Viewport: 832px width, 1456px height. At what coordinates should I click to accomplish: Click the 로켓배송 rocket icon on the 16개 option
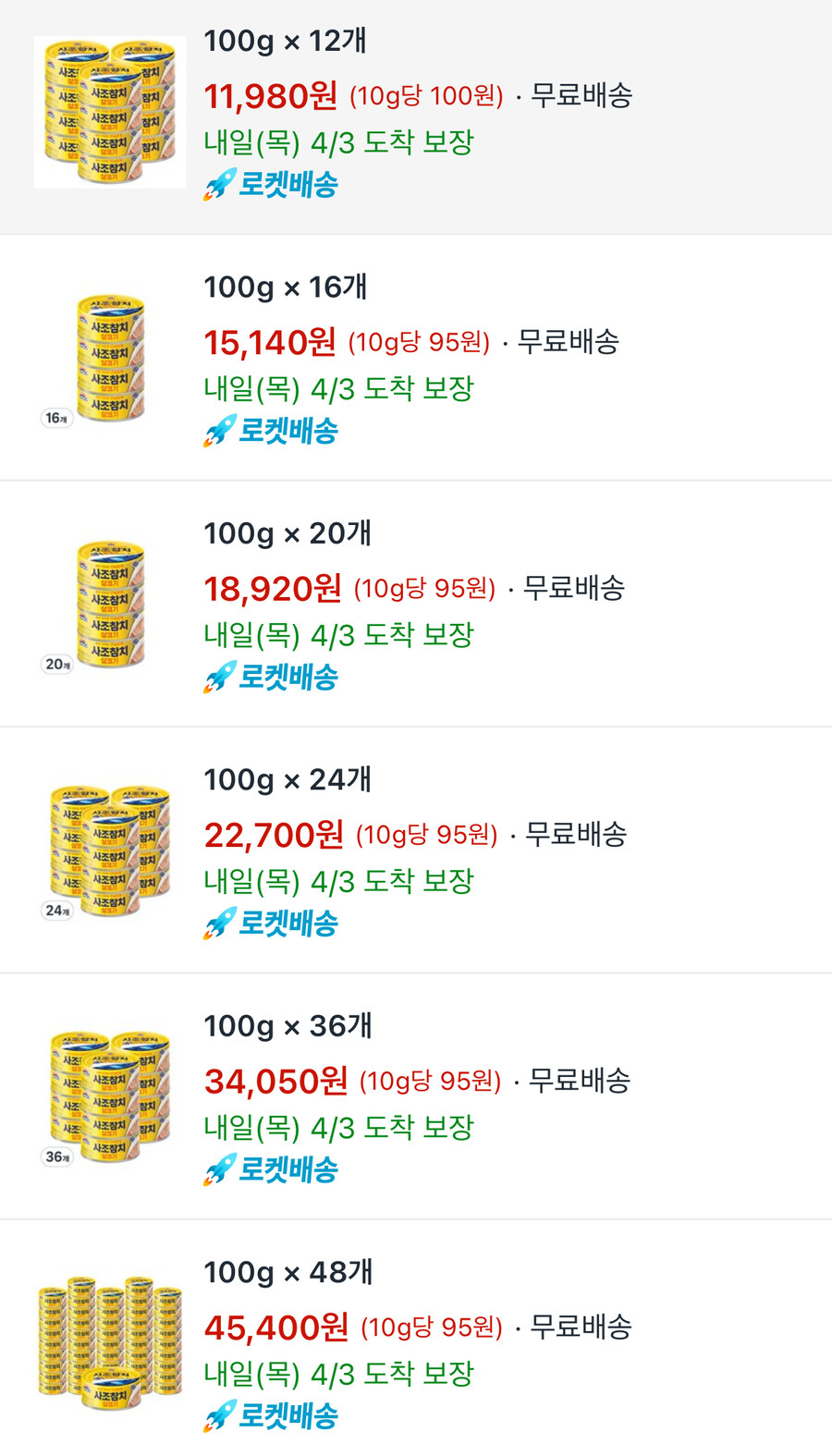[x=219, y=429]
